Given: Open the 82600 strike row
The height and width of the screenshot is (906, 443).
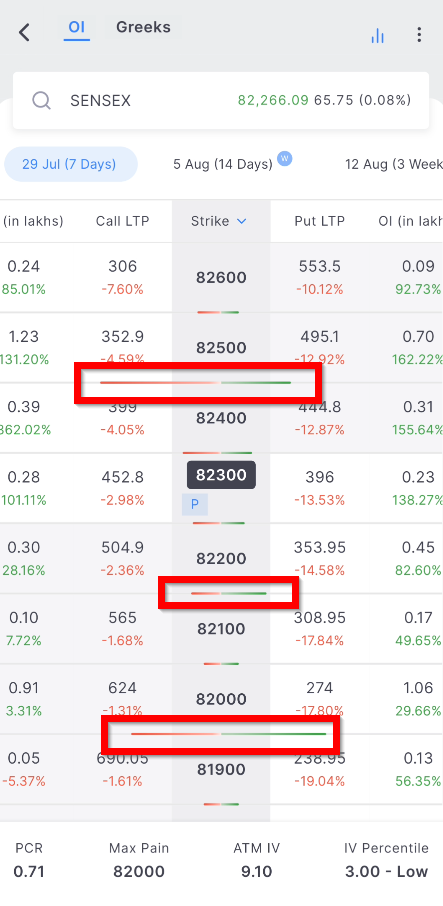Looking at the screenshot, I should click(x=221, y=278).
